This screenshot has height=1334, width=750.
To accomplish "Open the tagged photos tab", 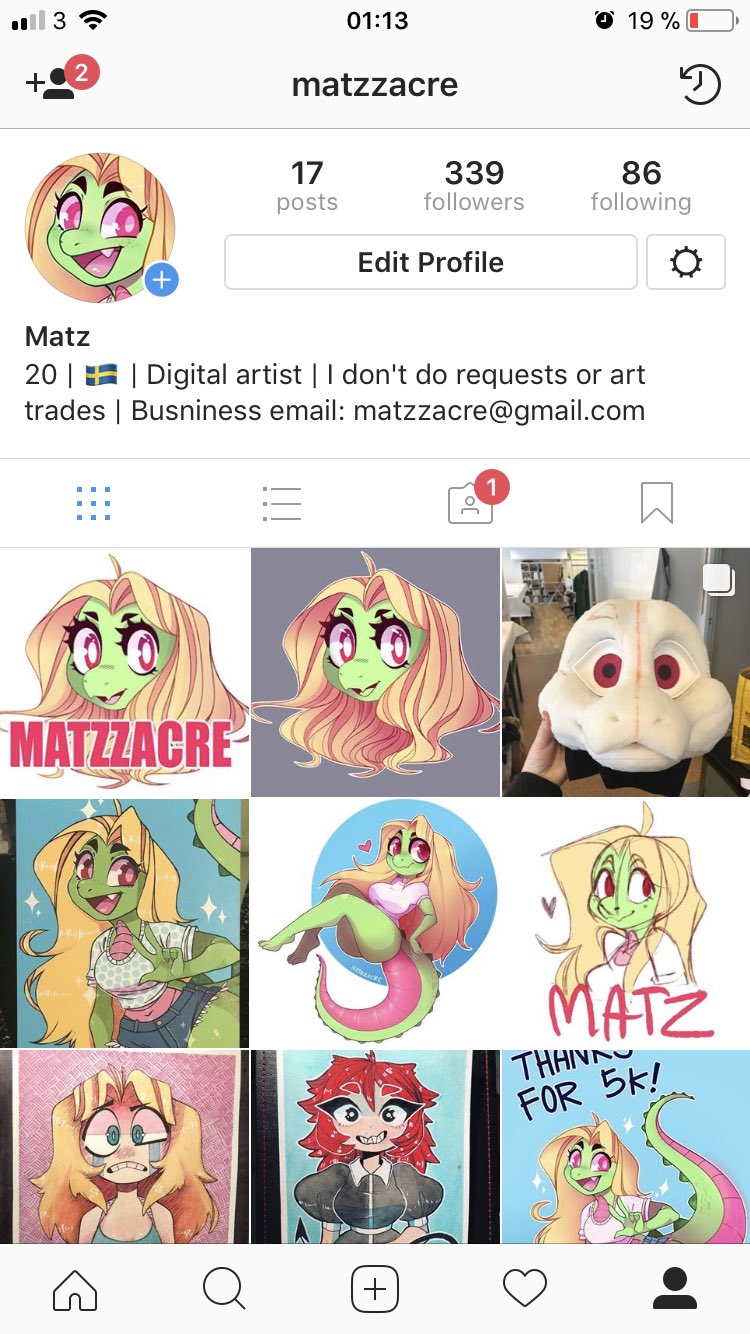I will click(470, 503).
